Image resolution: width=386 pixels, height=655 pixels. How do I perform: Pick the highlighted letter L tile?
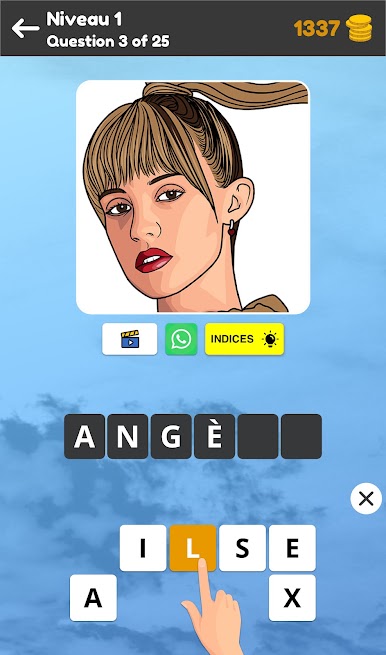point(193,548)
